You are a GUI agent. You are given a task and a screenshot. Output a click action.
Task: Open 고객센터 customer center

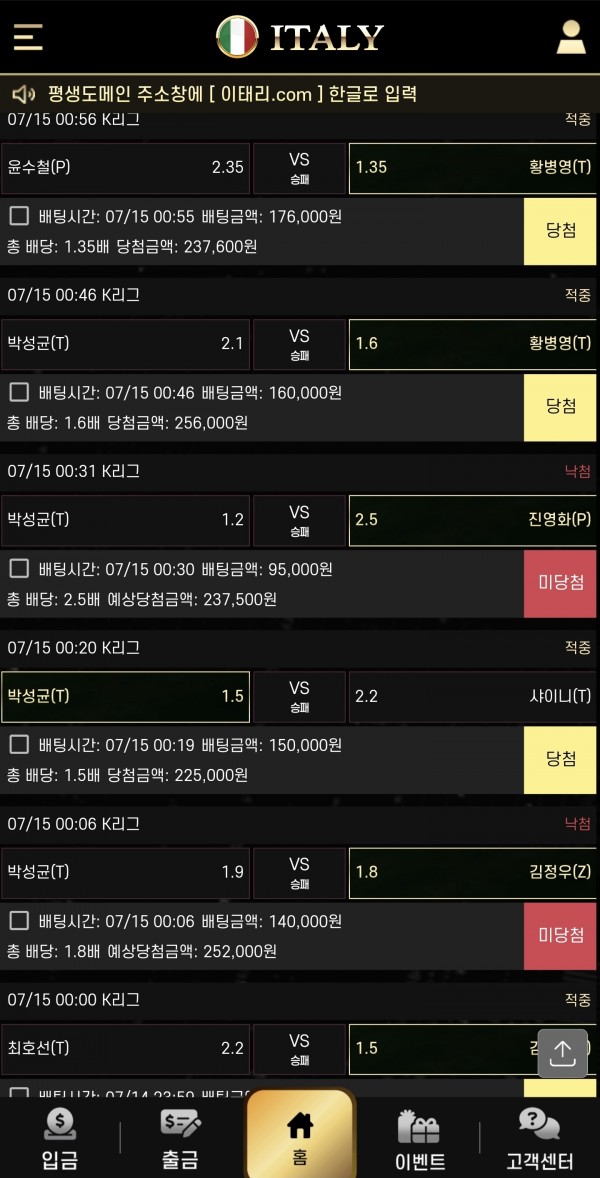539,1139
